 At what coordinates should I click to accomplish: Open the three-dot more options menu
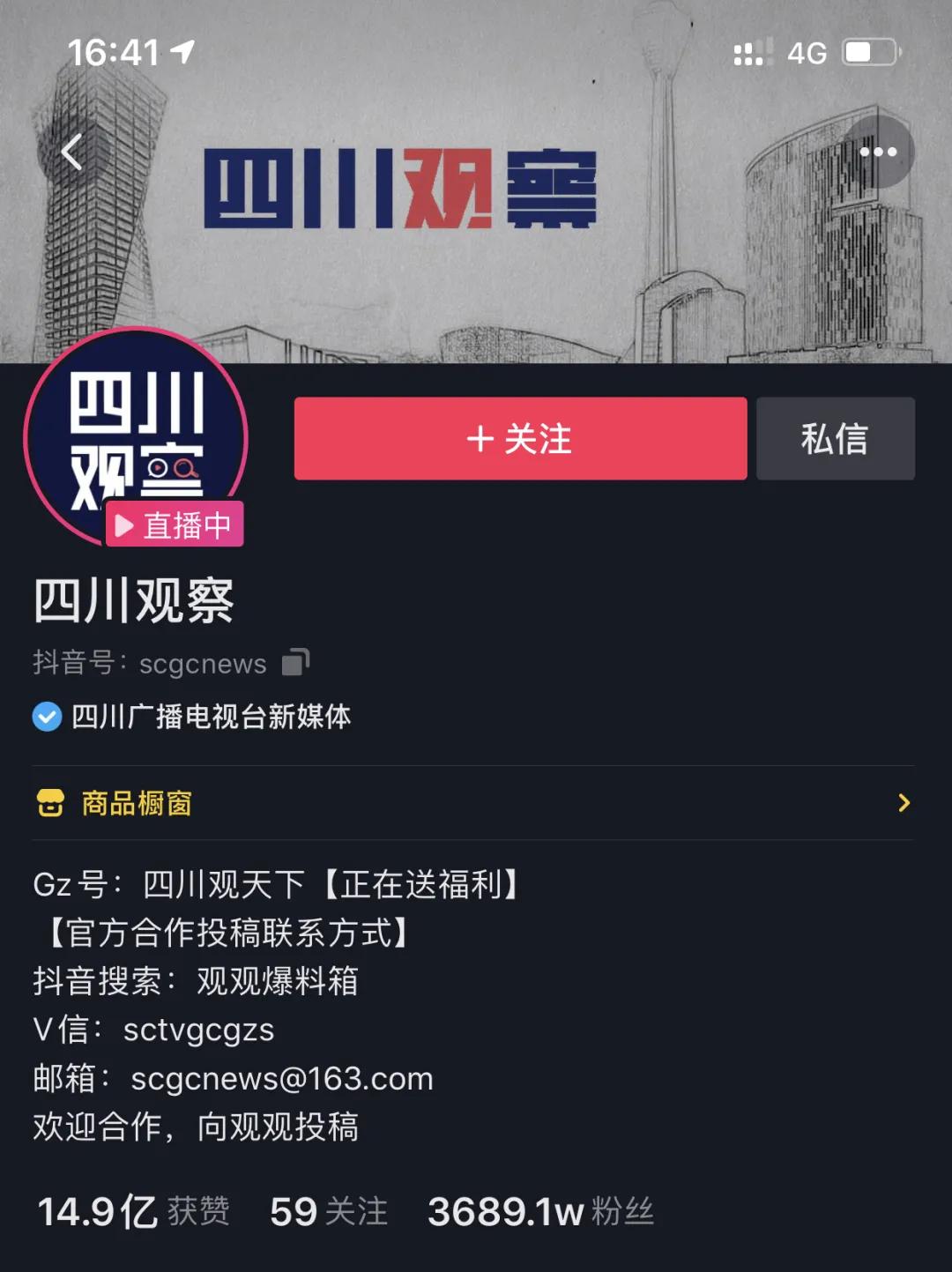pos(878,152)
